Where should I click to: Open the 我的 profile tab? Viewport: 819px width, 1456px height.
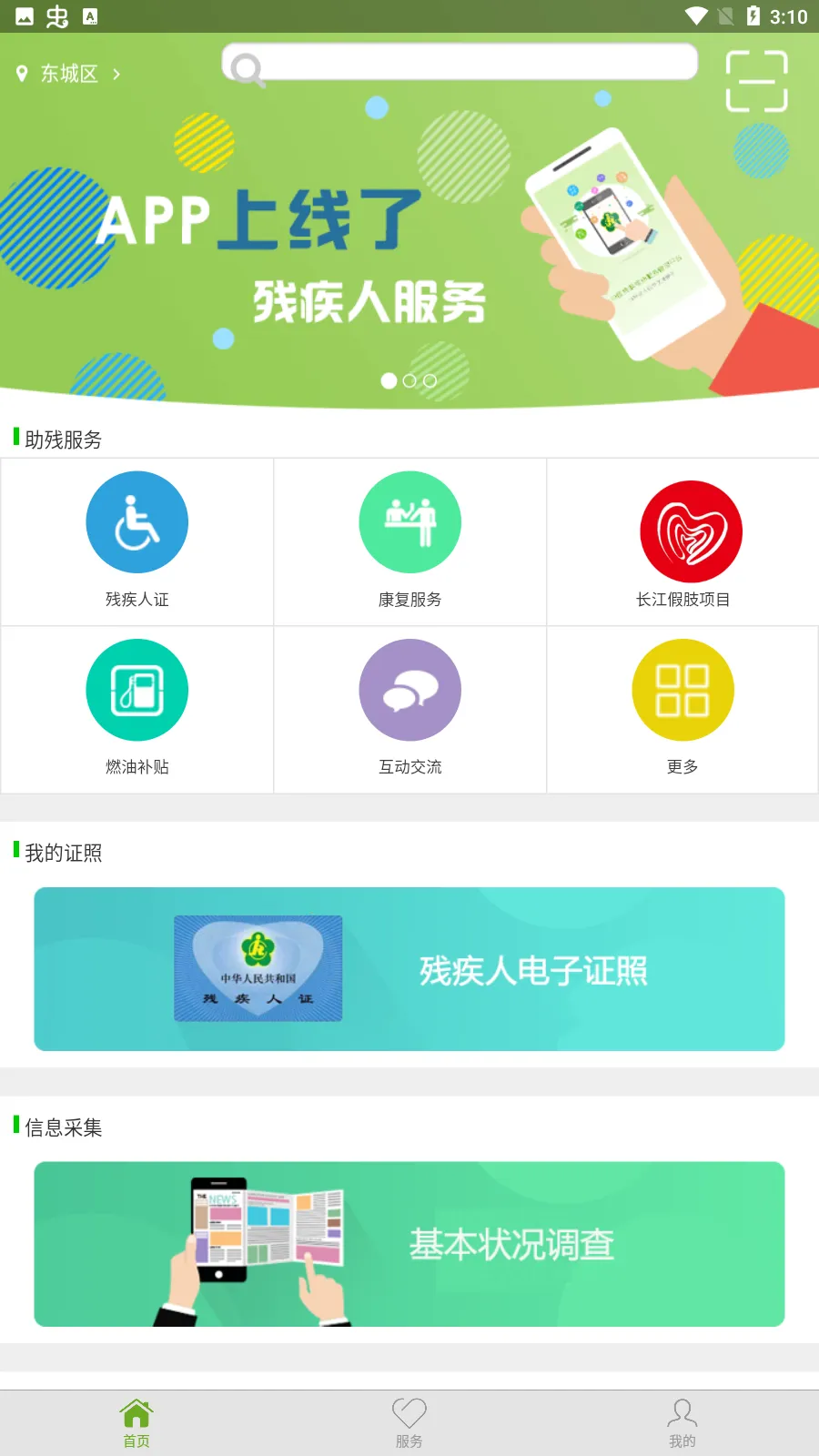point(682,1421)
